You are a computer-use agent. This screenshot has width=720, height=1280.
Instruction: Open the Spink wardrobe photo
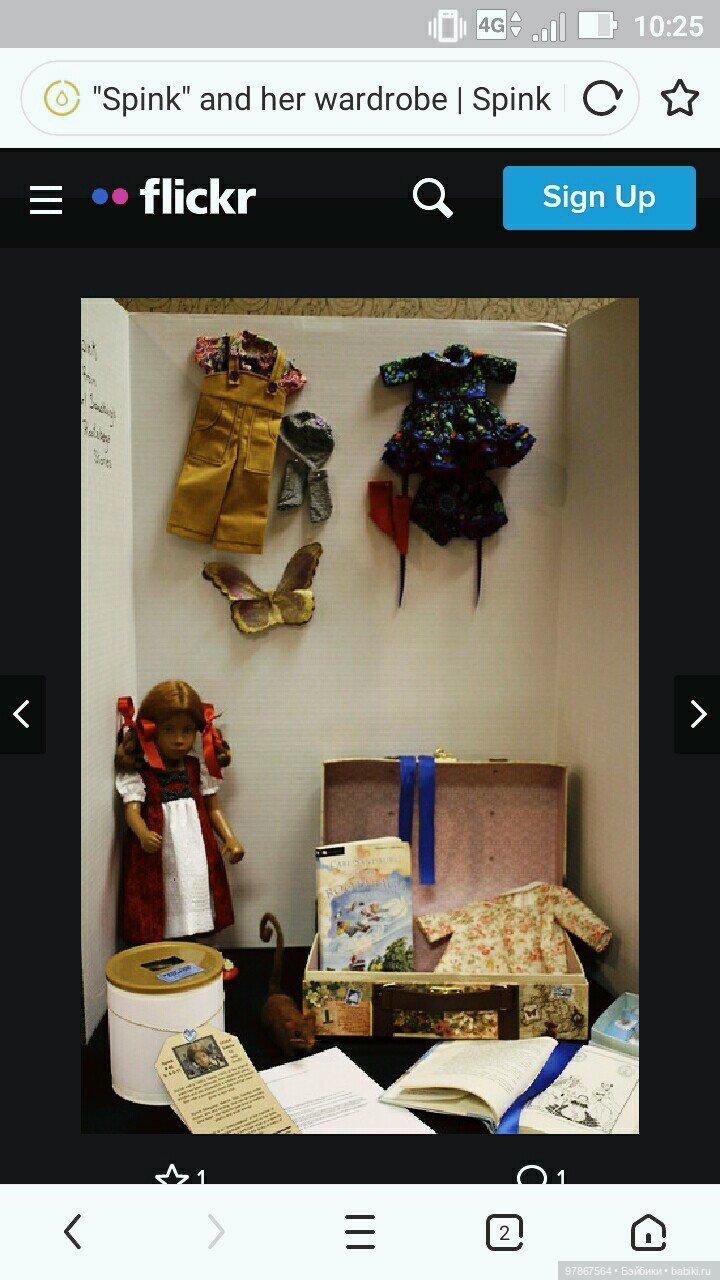click(x=360, y=715)
